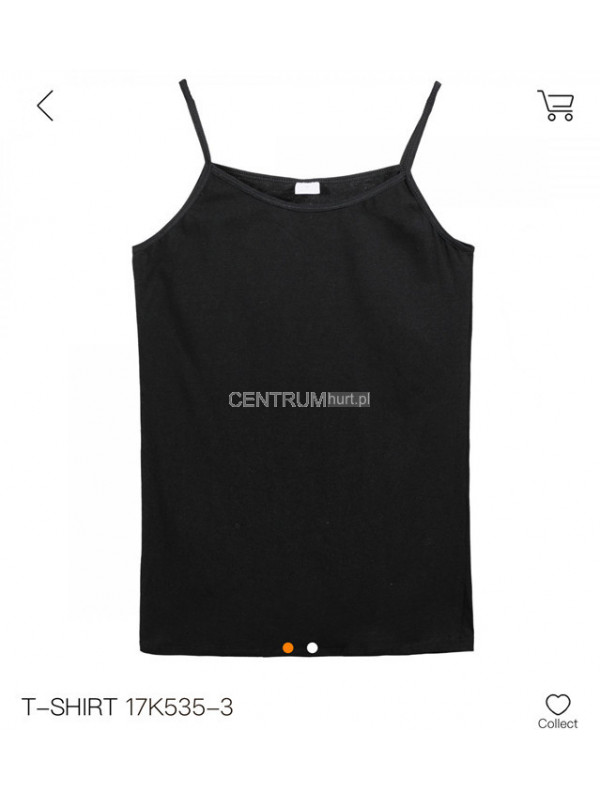Viewport: 600px width, 800px height.
Task: Jump to the second product image dot
Action: click(313, 648)
